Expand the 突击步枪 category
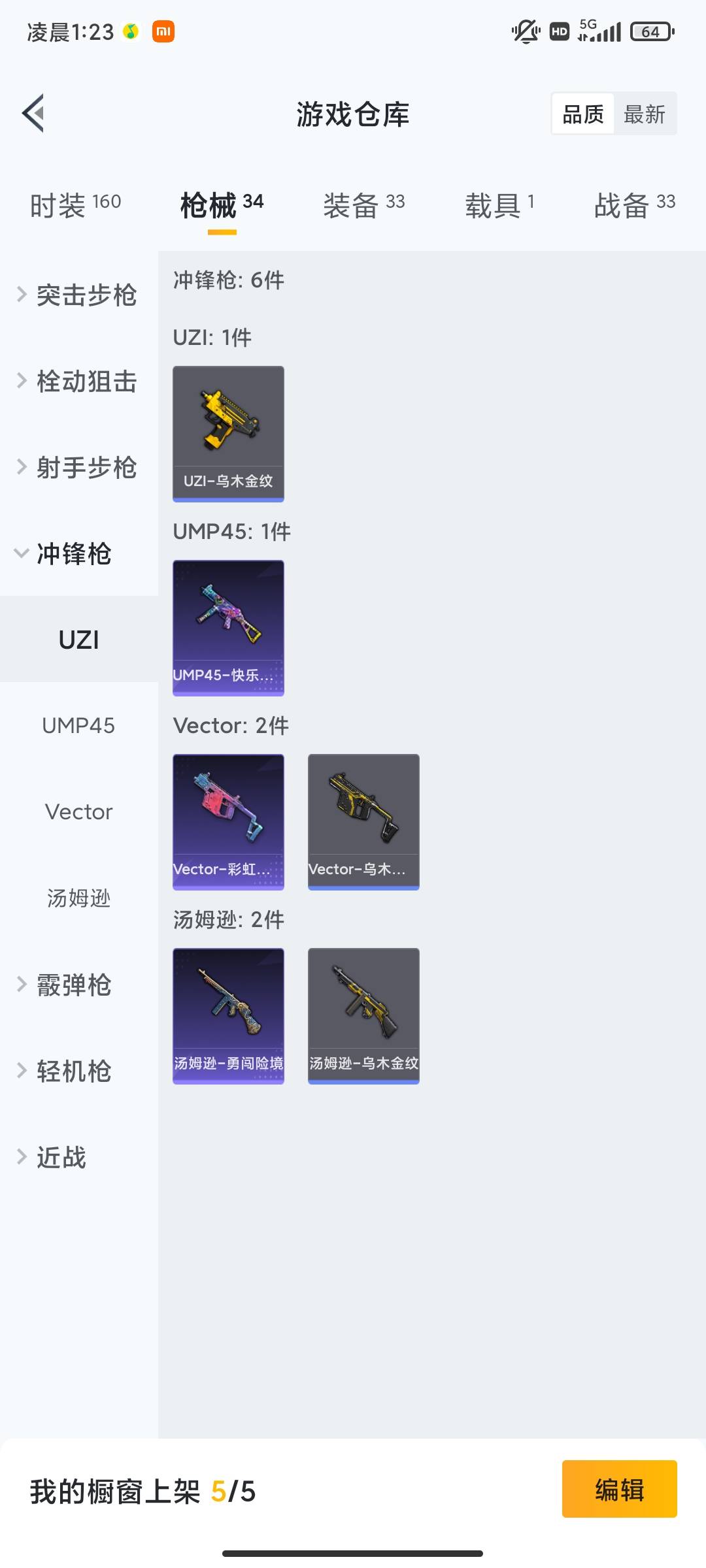The image size is (706, 1568). coord(78,295)
